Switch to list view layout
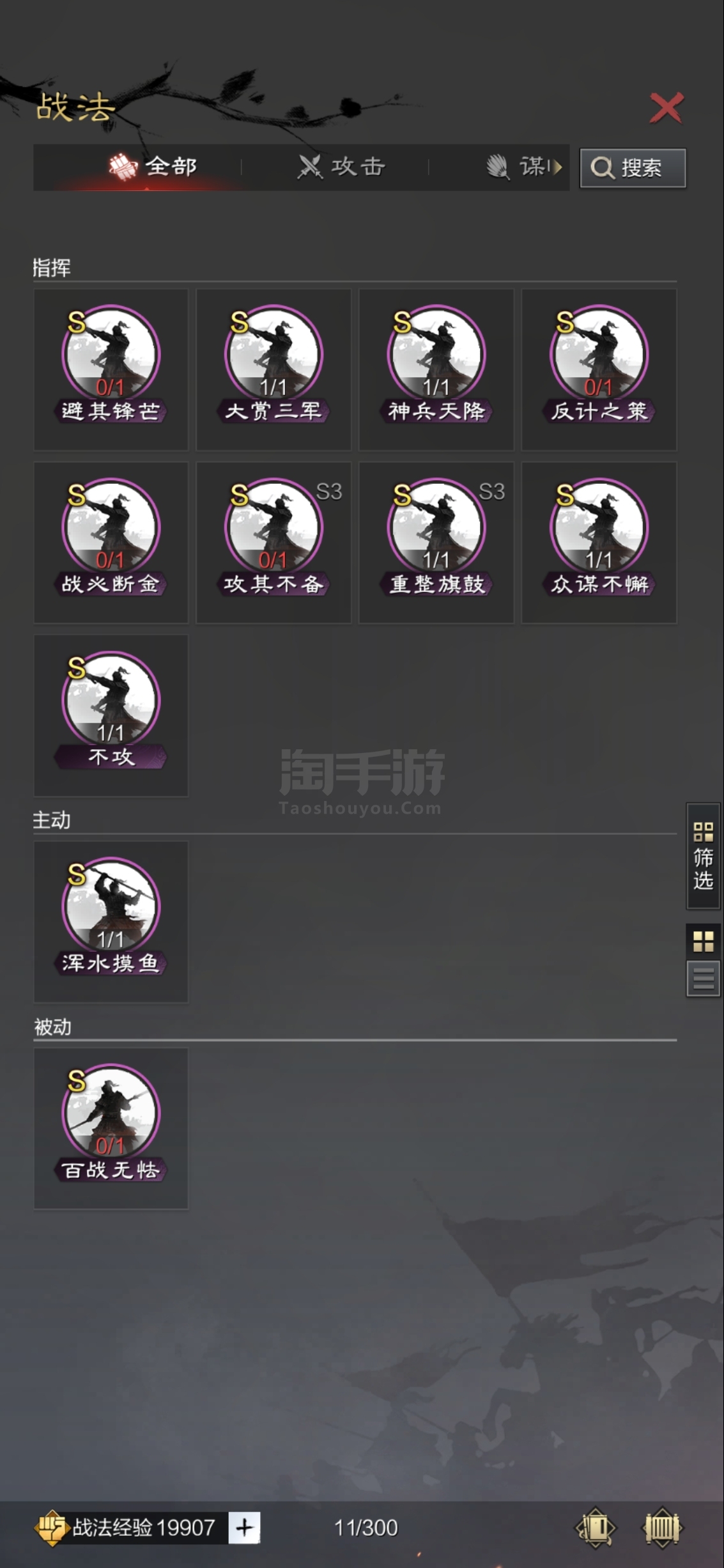Image resolution: width=724 pixels, height=1568 pixels. click(x=704, y=979)
